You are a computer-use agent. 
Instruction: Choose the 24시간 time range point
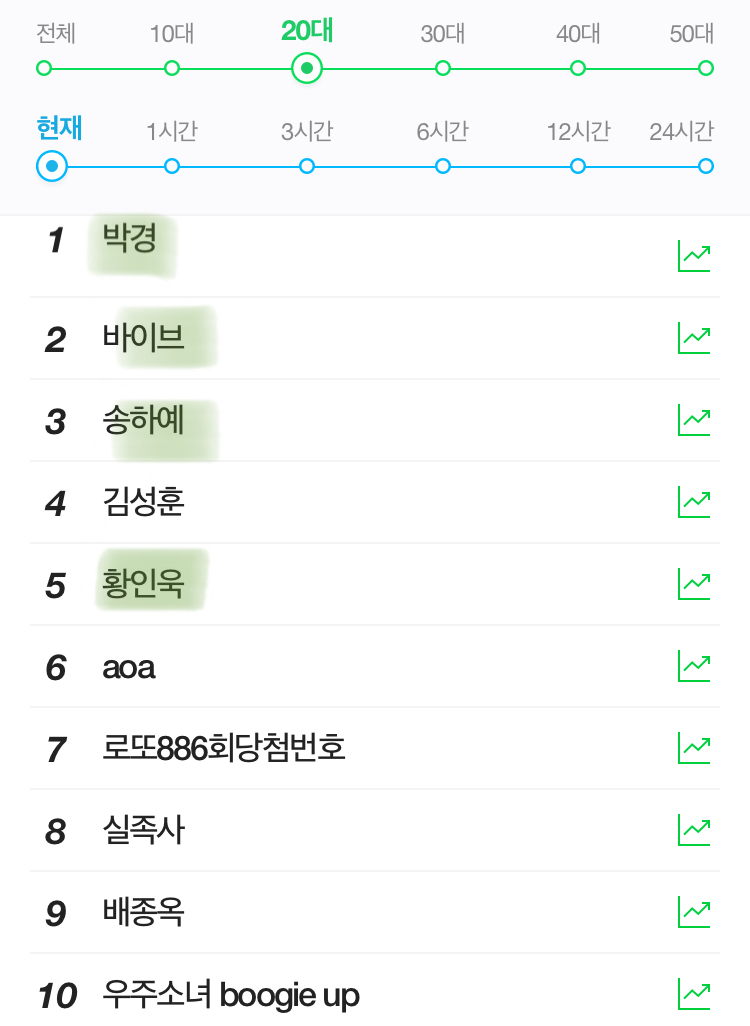click(706, 166)
